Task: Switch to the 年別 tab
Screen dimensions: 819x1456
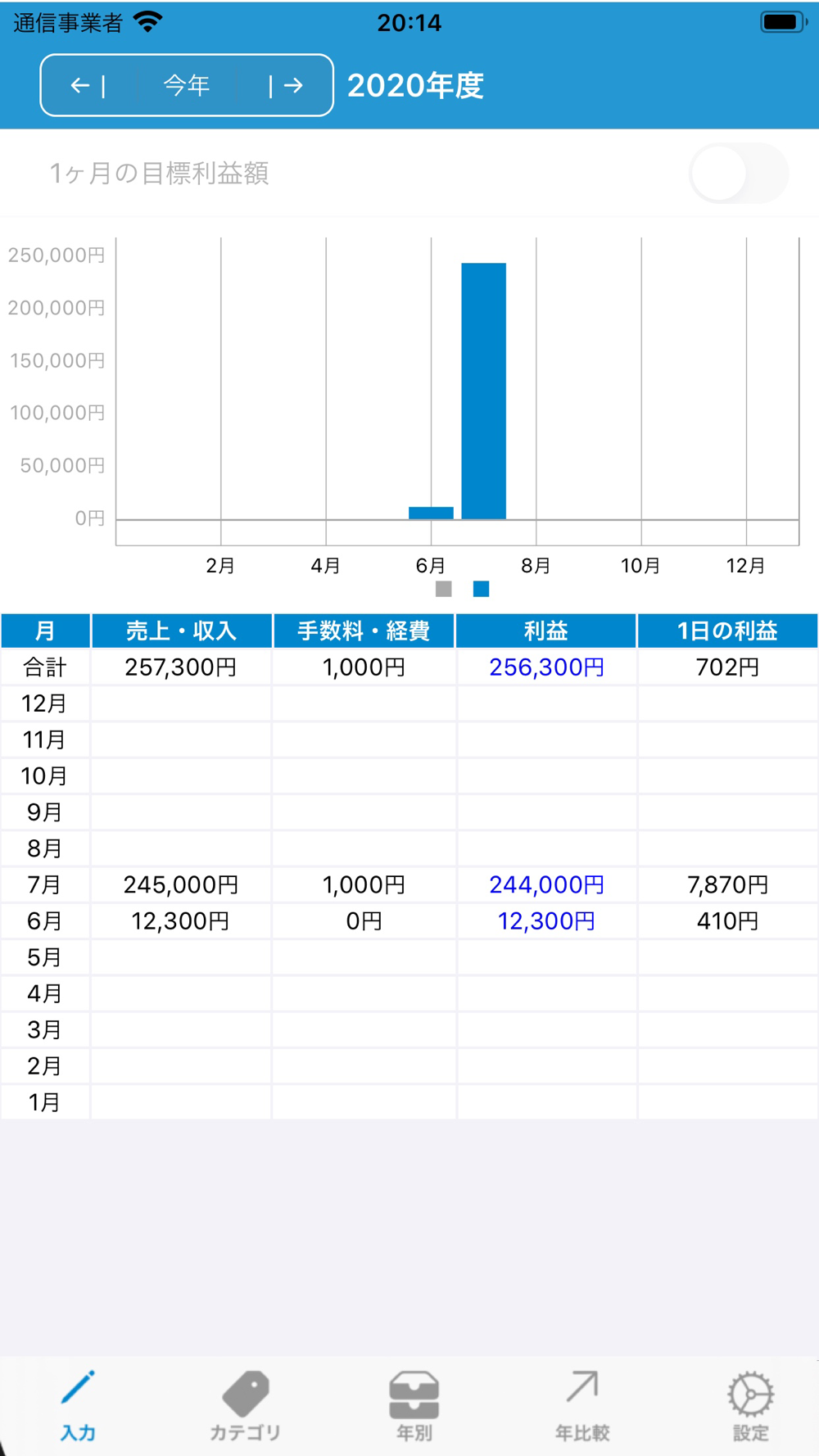Action: [x=414, y=1405]
